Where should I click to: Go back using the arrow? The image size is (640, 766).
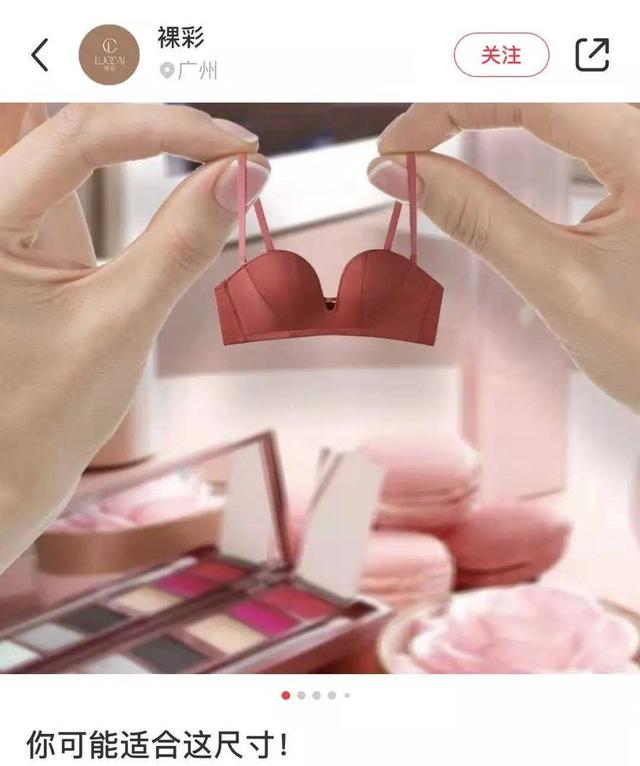[40, 55]
